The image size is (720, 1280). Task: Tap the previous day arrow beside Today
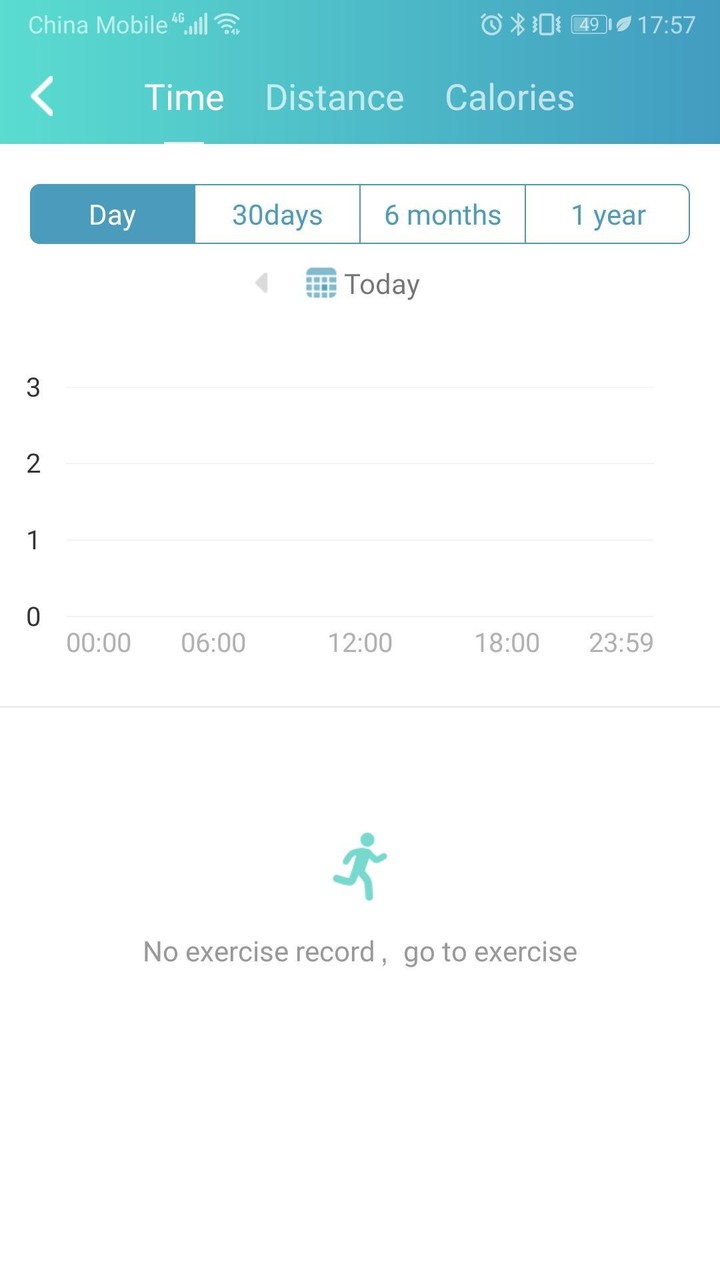pos(261,283)
